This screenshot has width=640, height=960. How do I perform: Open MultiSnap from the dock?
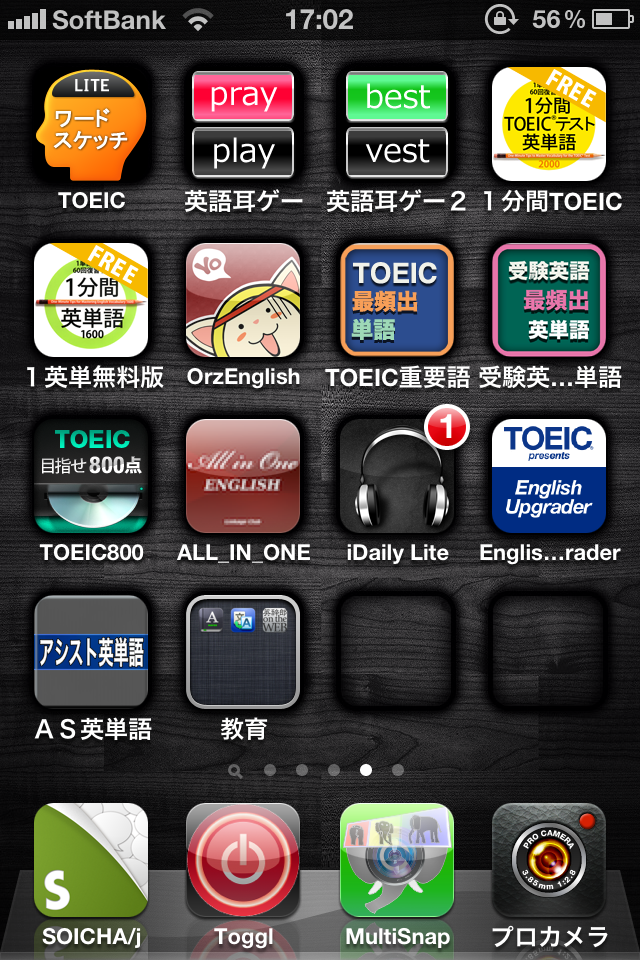click(397, 860)
